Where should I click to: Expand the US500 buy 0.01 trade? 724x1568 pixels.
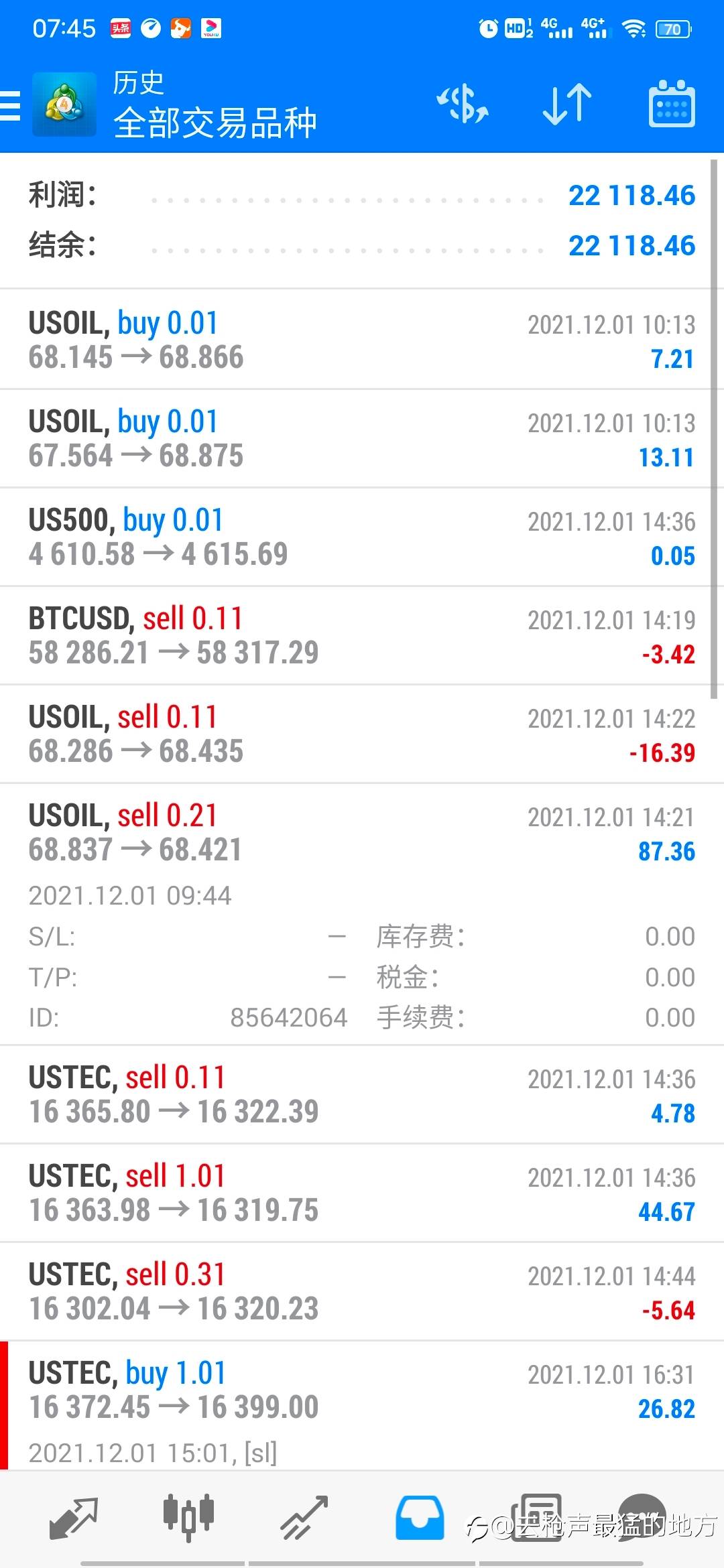(362, 537)
